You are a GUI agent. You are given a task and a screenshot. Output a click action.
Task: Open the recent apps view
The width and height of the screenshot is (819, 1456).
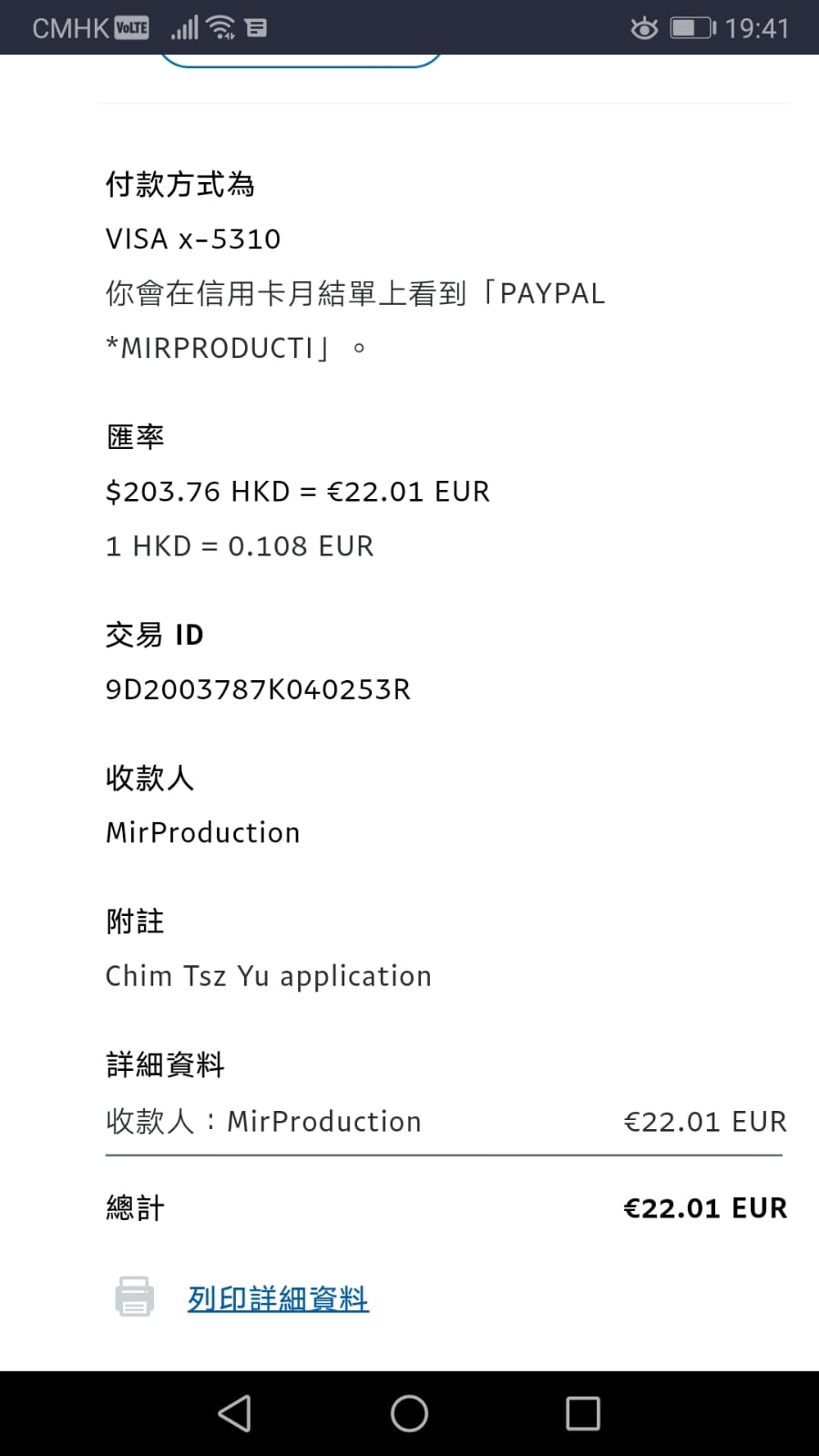583,1413
